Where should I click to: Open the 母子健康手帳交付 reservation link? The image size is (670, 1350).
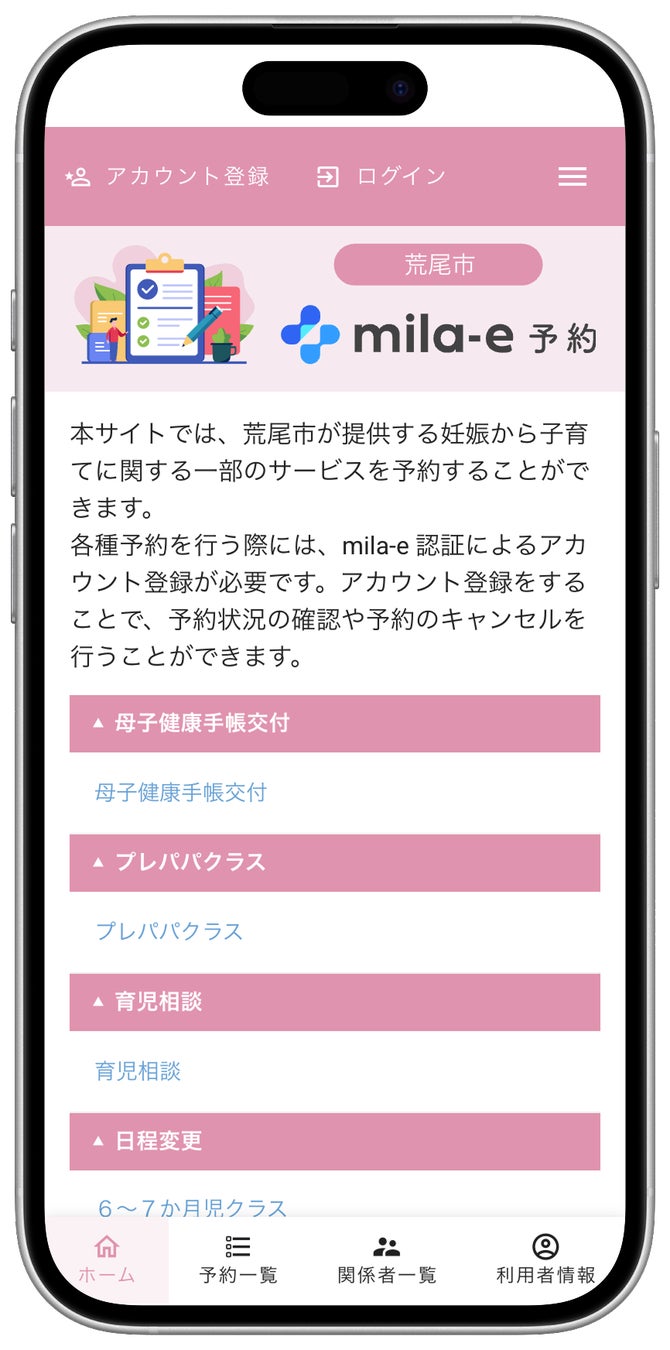[181, 793]
